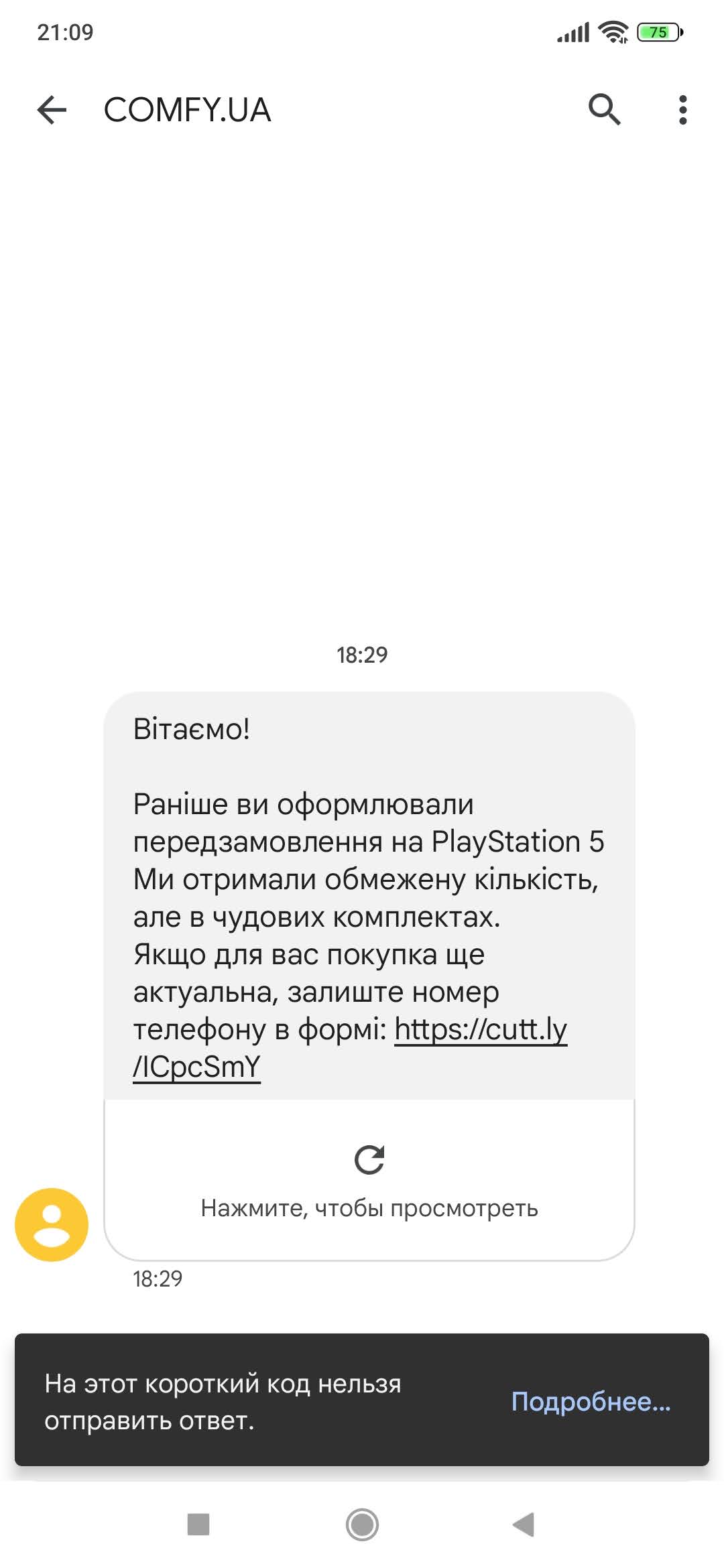Tap the system home button
The height and width of the screenshot is (1568, 724).
362,1525
